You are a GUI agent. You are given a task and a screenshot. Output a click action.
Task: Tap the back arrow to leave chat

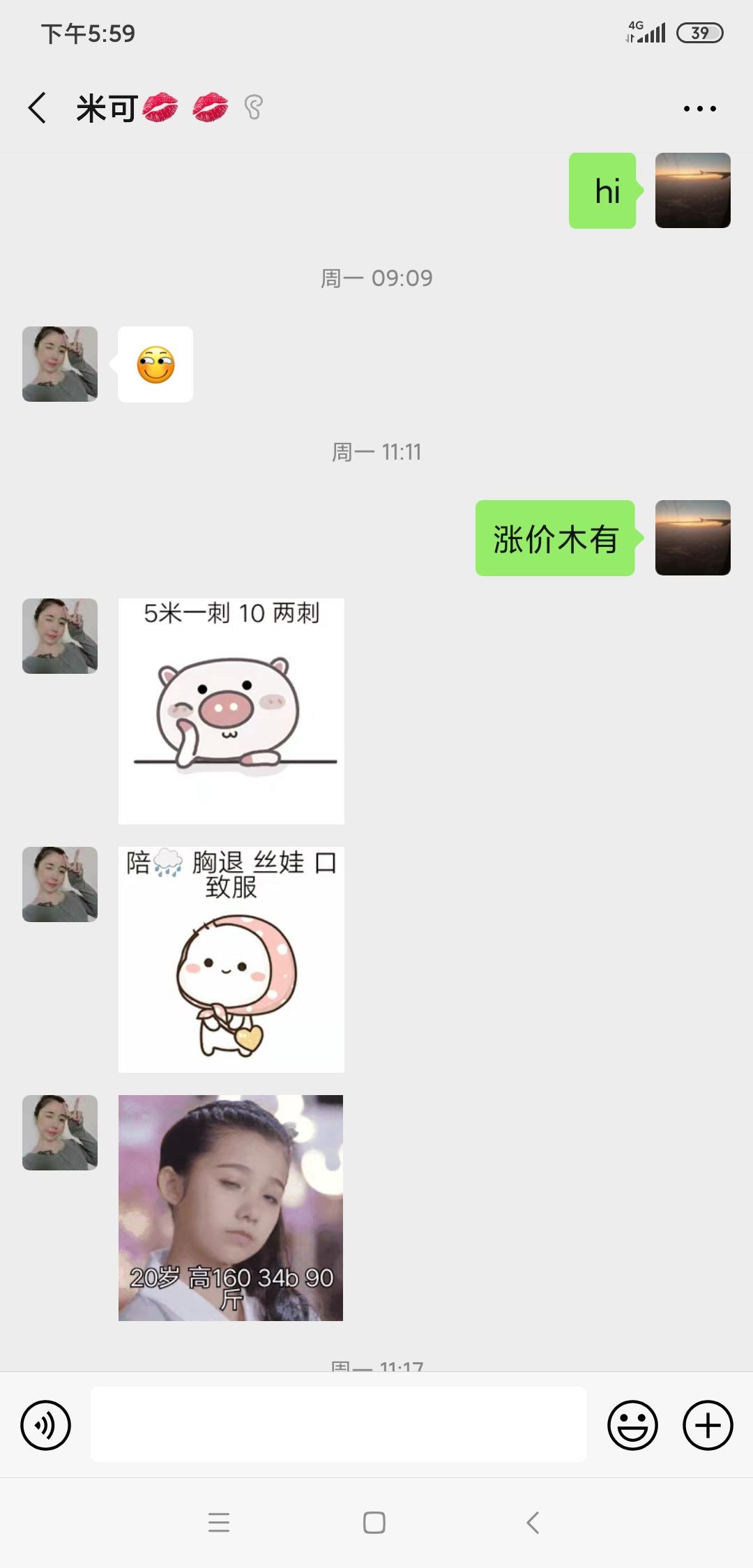(38, 108)
